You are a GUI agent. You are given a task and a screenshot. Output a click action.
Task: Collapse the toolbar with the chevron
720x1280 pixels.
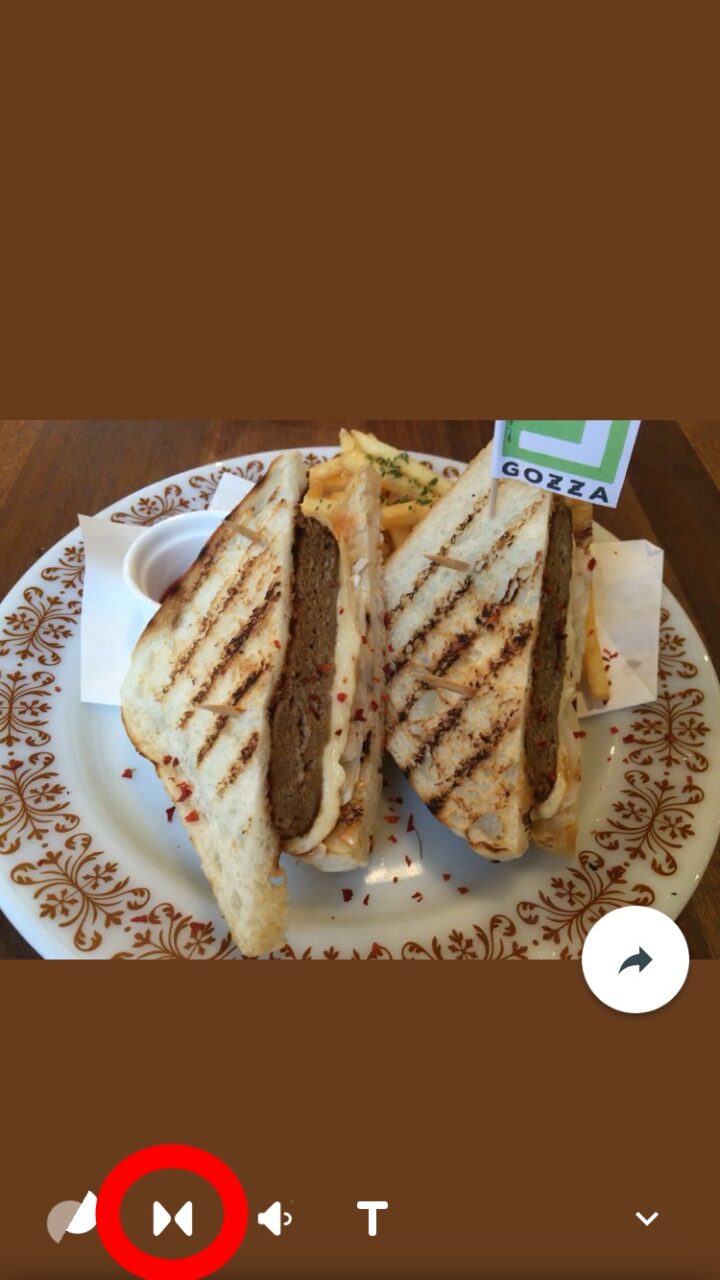tap(647, 1218)
